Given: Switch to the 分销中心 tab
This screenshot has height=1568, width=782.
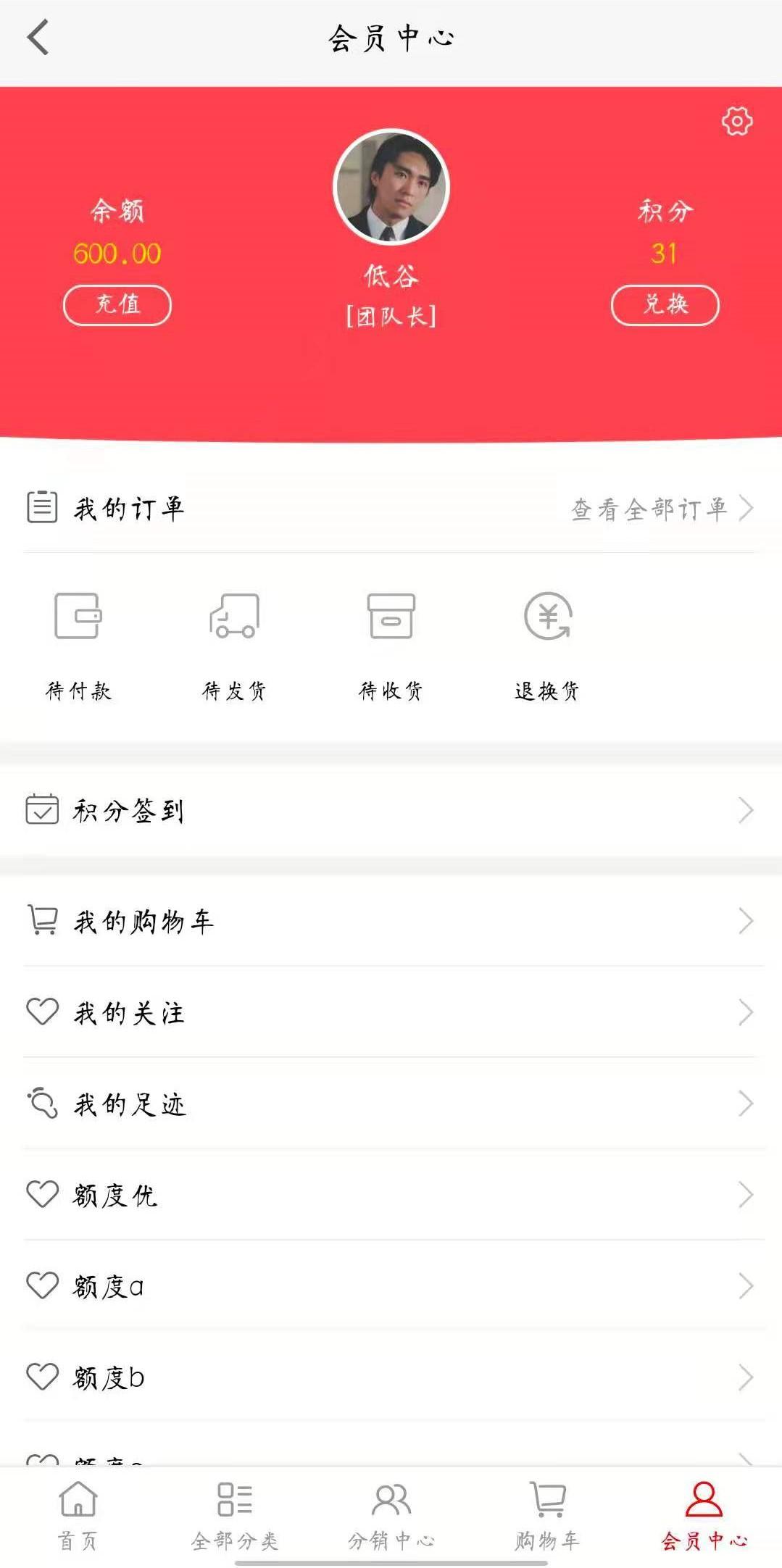Looking at the screenshot, I should click(391, 1515).
